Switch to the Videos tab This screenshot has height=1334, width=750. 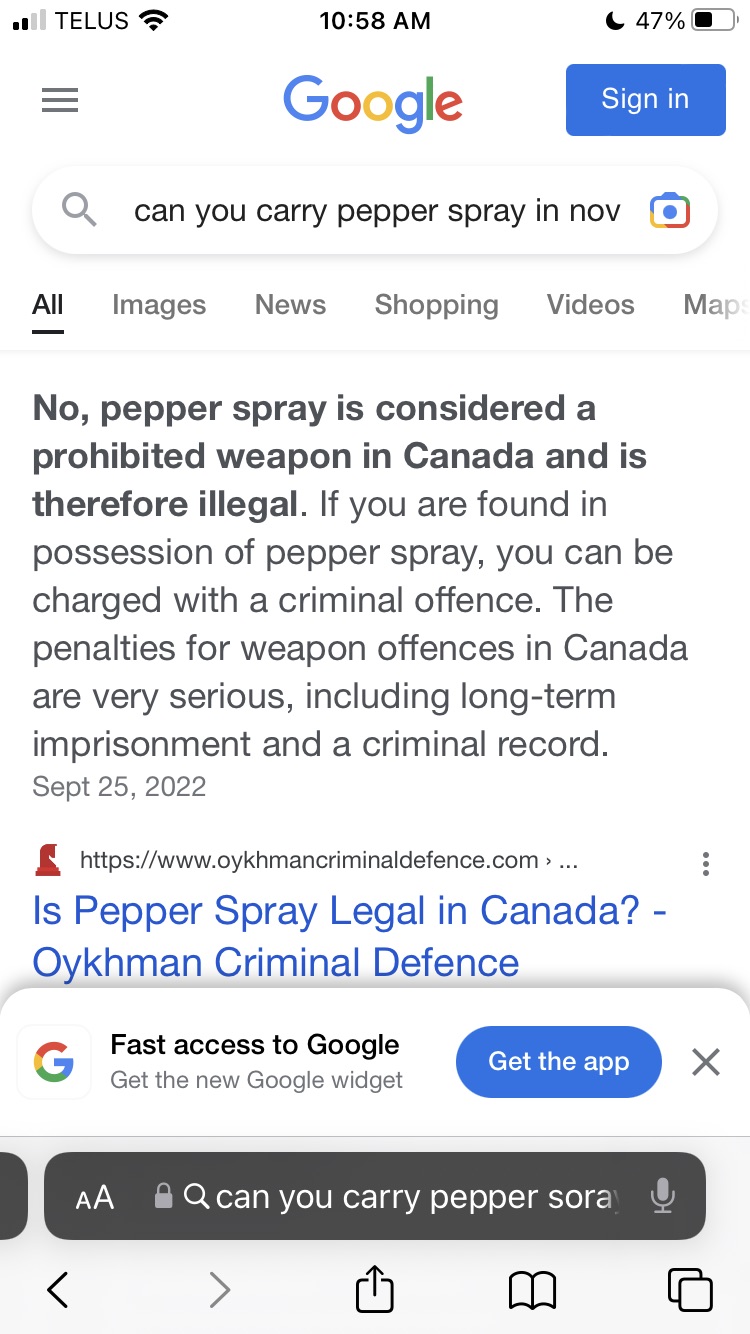590,305
